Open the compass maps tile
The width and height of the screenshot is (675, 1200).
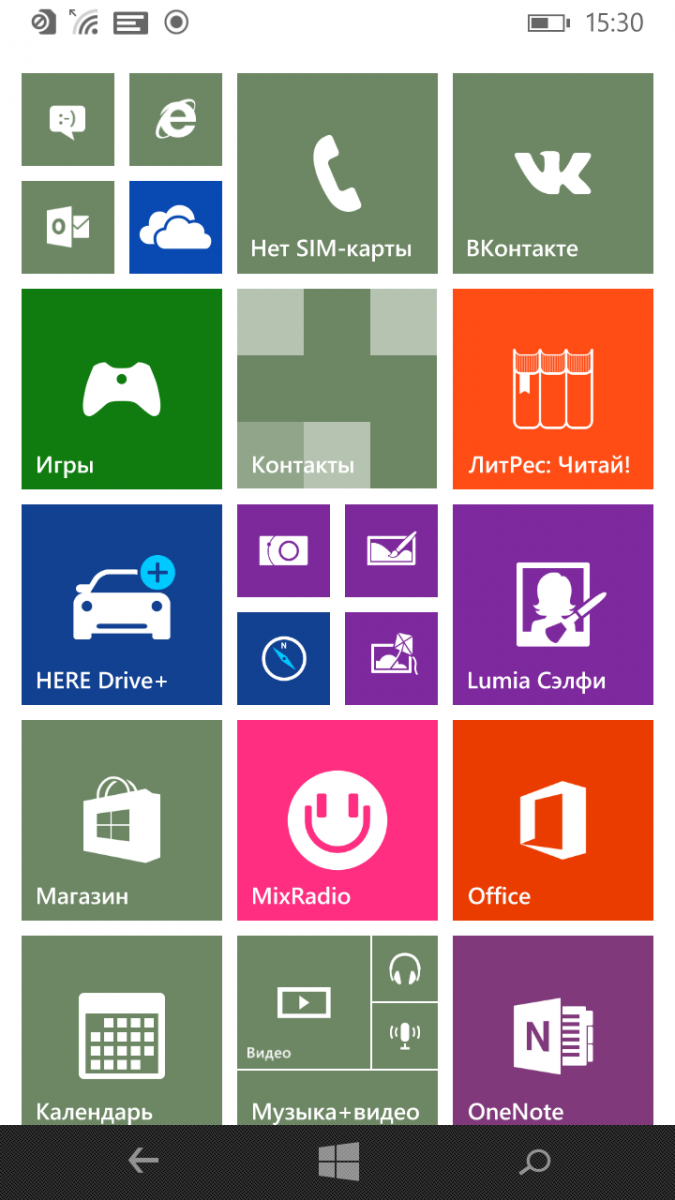coord(283,658)
